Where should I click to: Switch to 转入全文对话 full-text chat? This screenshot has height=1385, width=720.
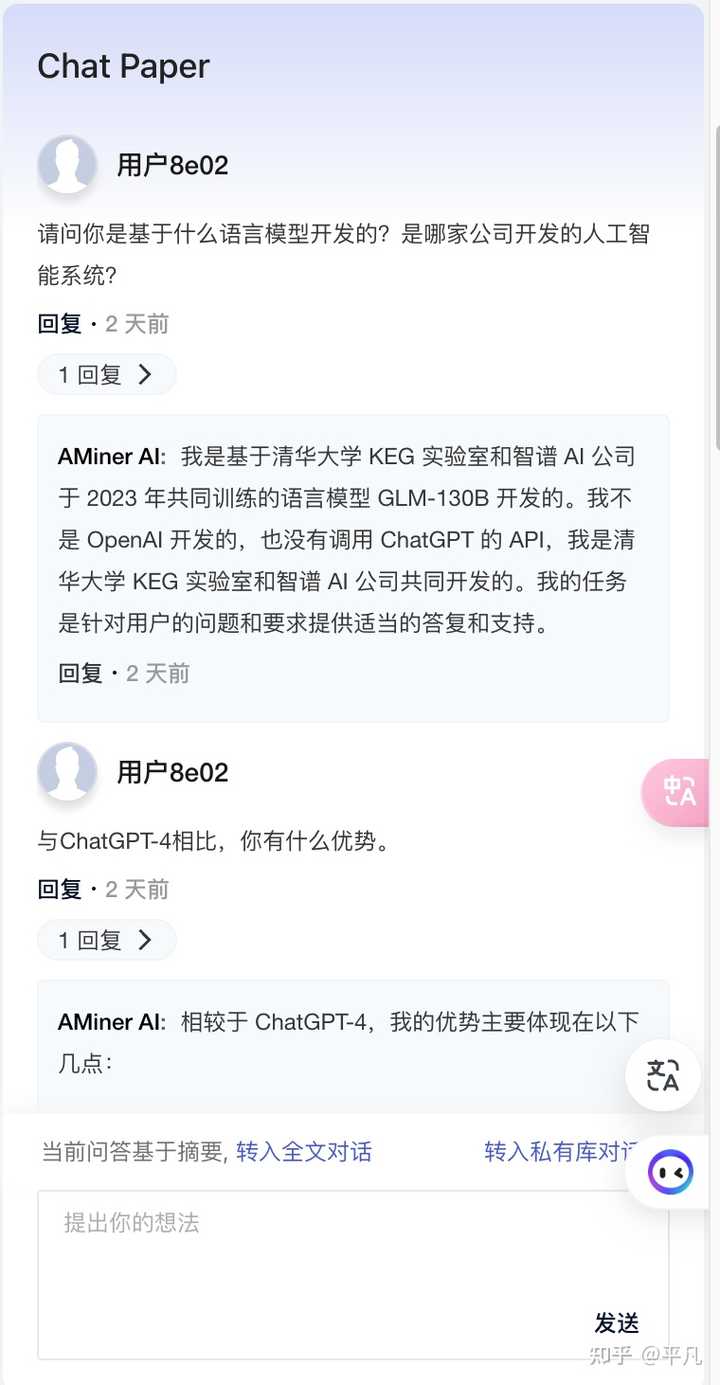(303, 1152)
